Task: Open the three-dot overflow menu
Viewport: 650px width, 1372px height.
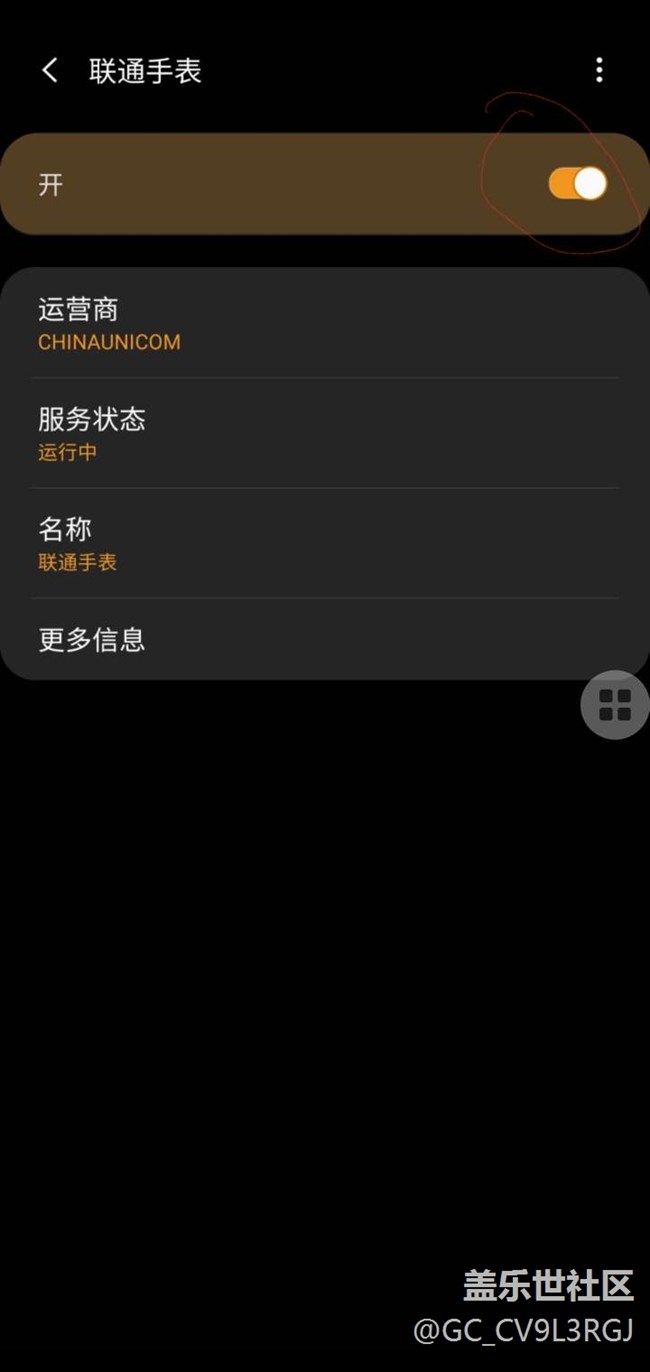Action: point(599,70)
